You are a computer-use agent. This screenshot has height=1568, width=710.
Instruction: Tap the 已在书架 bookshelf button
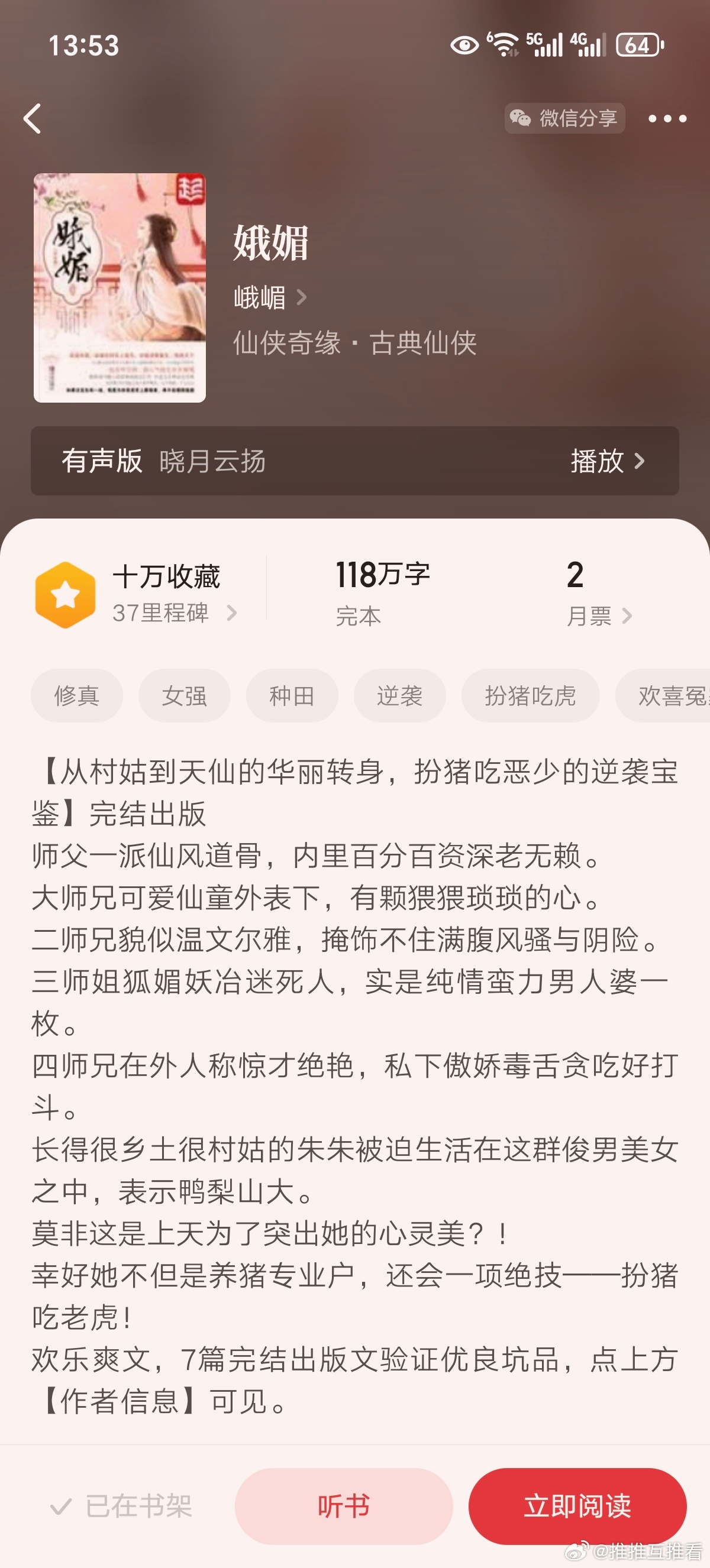pyautogui.click(x=122, y=1507)
